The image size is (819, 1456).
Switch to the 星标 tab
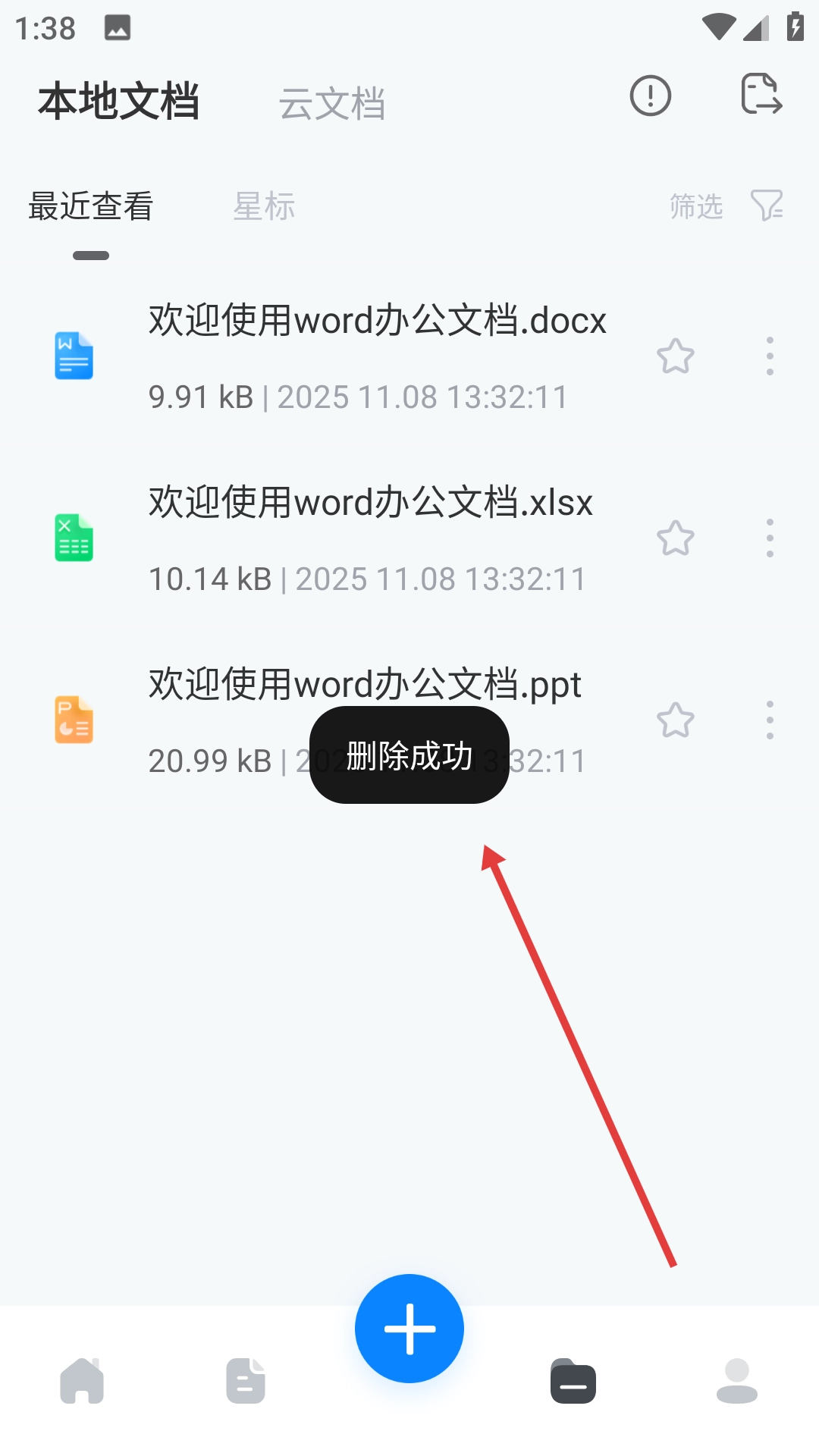click(263, 206)
